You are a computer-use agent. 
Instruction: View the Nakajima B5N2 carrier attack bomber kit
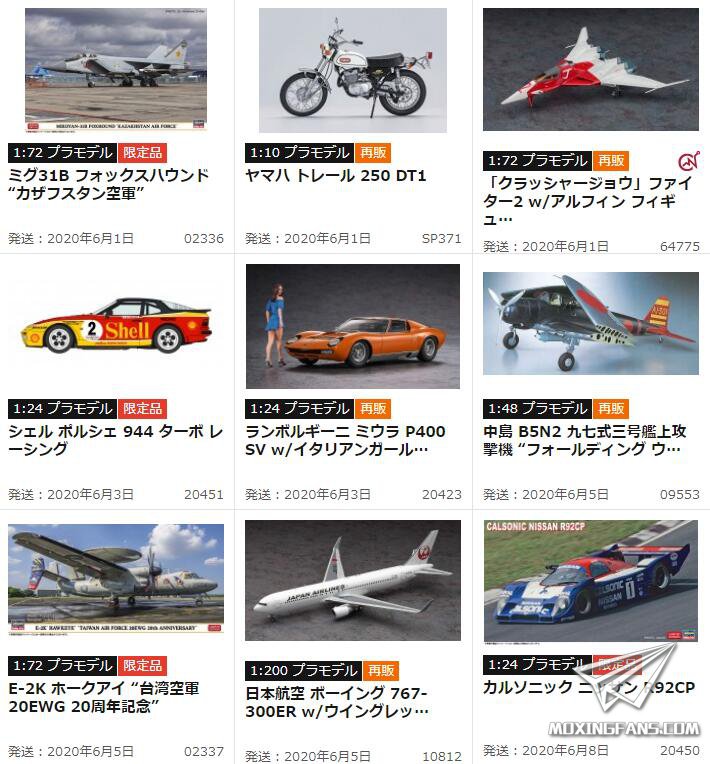click(x=590, y=323)
